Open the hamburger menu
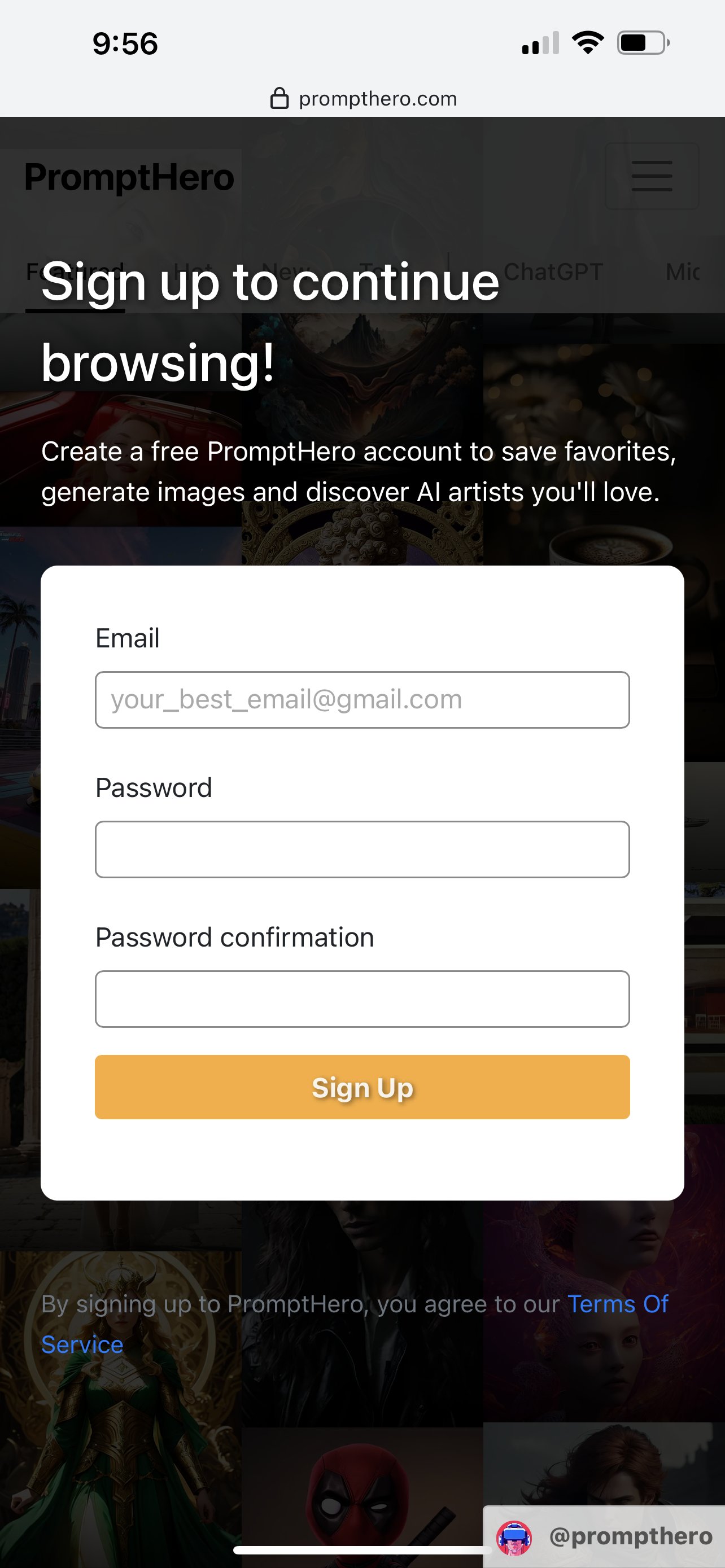725x1568 pixels. pyautogui.click(x=652, y=177)
